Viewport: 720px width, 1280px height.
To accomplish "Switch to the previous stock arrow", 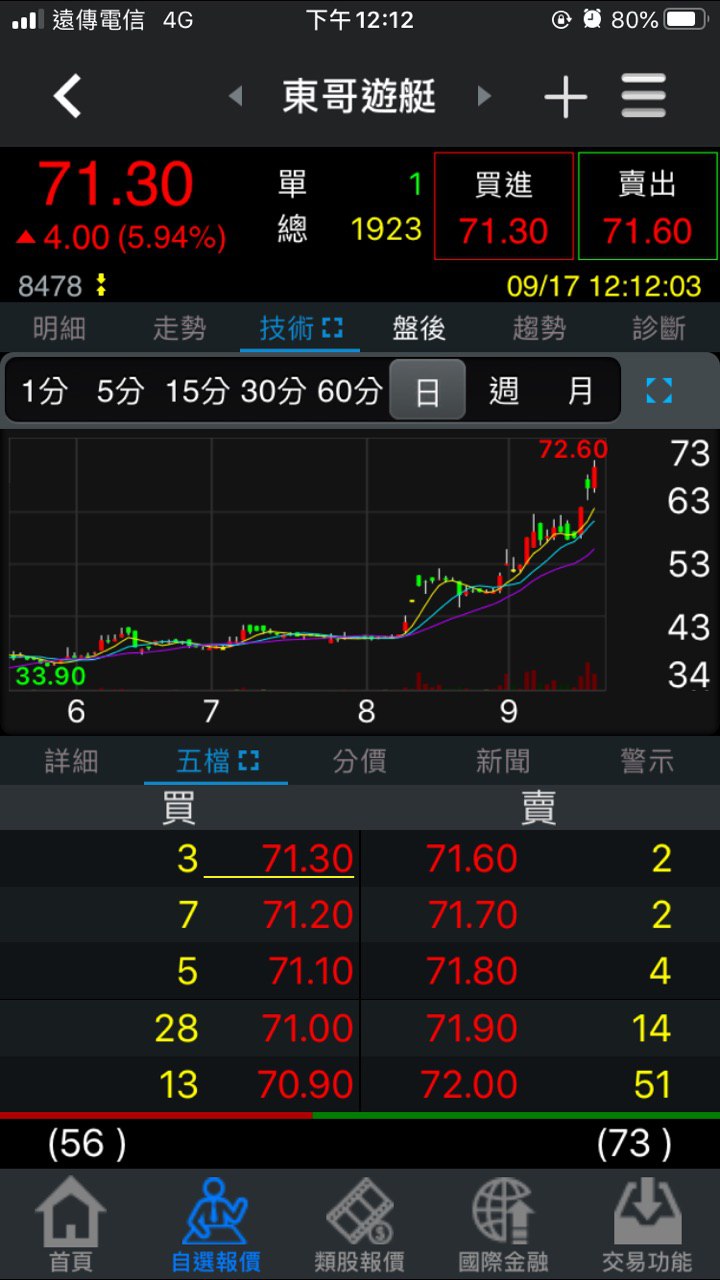I will [236, 97].
